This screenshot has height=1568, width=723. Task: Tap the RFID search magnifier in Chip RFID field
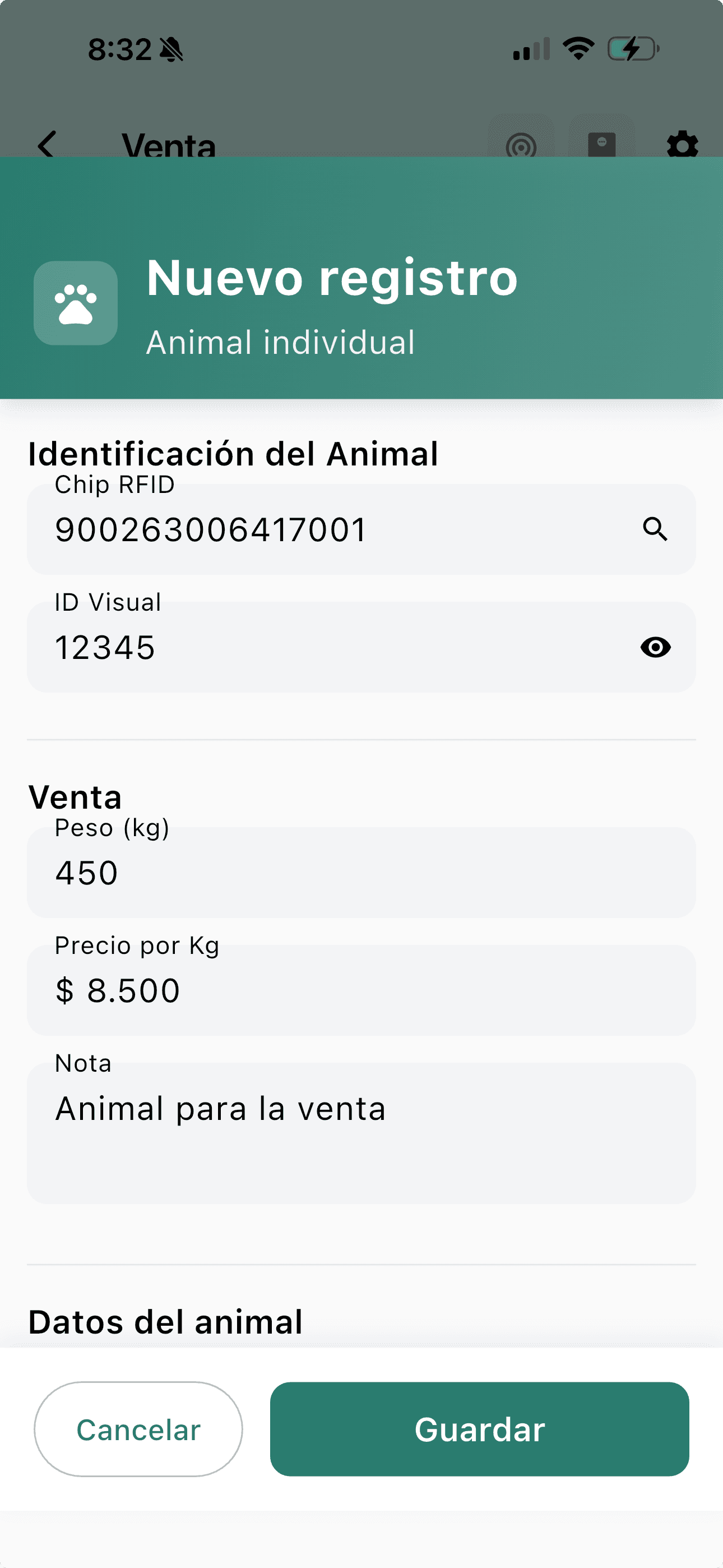click(x=656, y=529)
